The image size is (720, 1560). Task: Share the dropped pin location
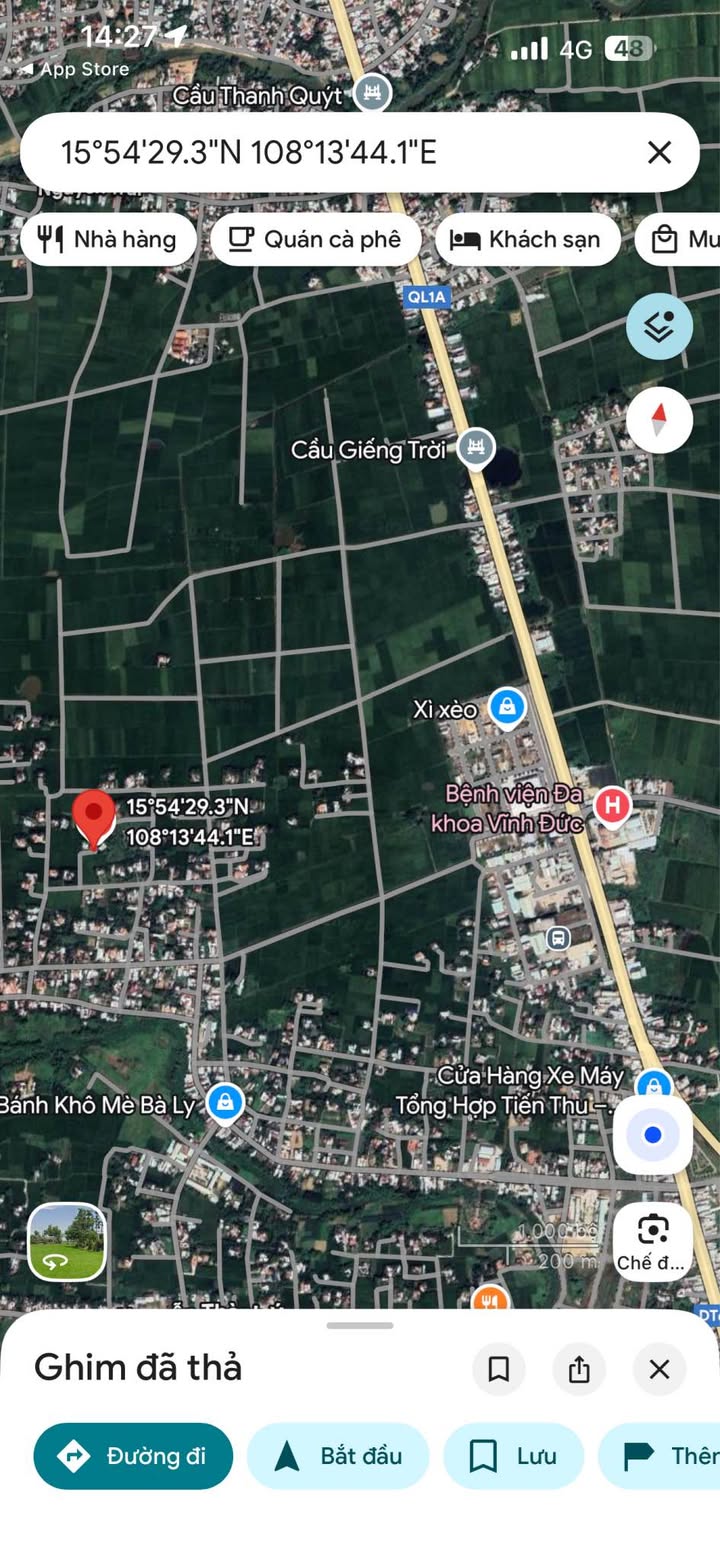[579, 1369]
